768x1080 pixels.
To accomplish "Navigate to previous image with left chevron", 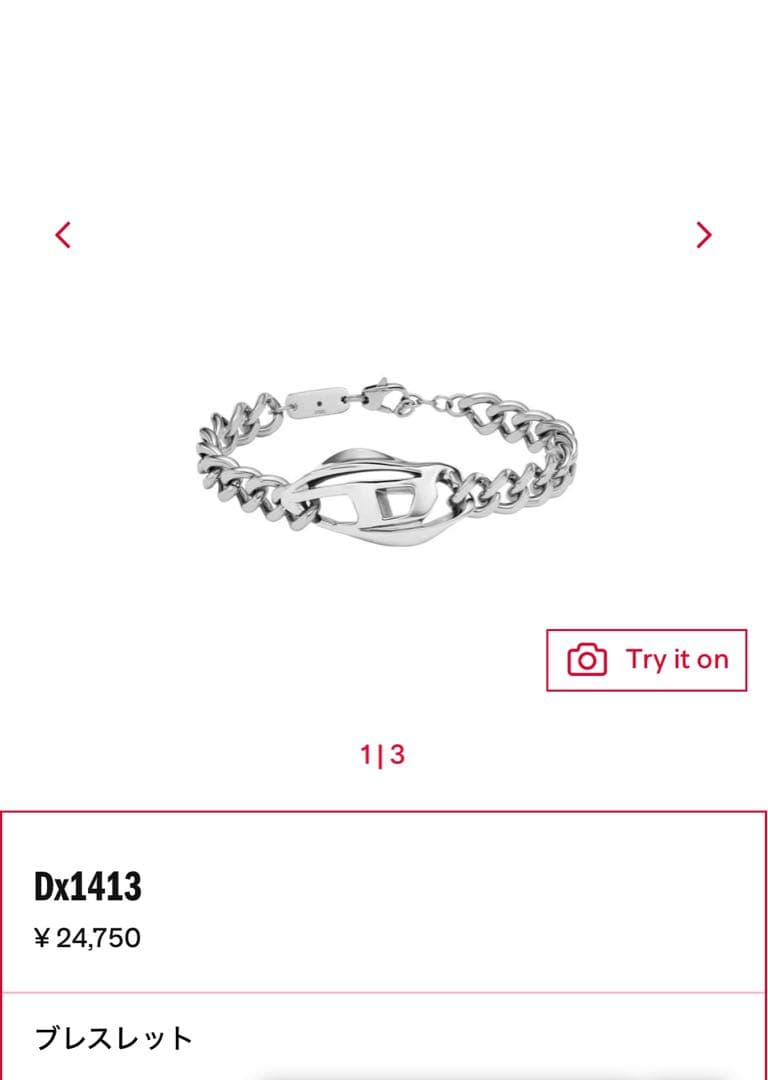I will [63, 233].
